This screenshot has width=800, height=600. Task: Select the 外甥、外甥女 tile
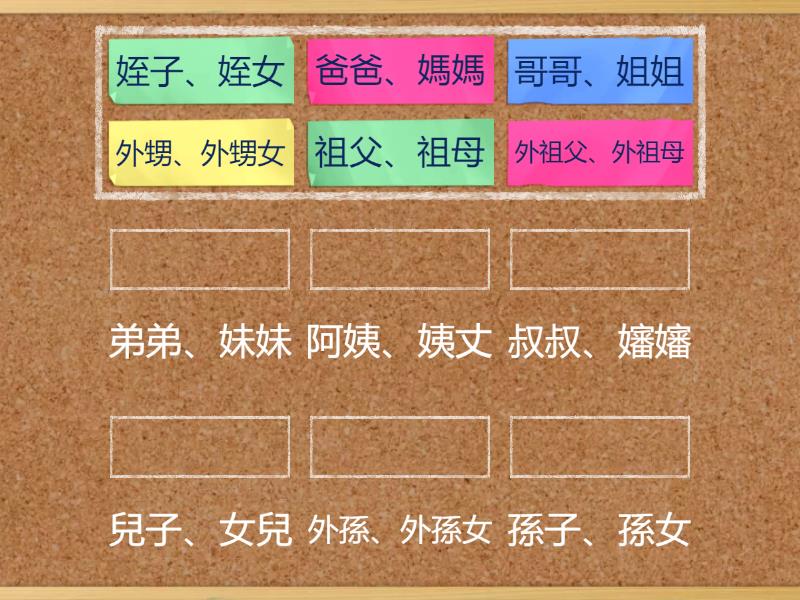[x=200, y=153]
